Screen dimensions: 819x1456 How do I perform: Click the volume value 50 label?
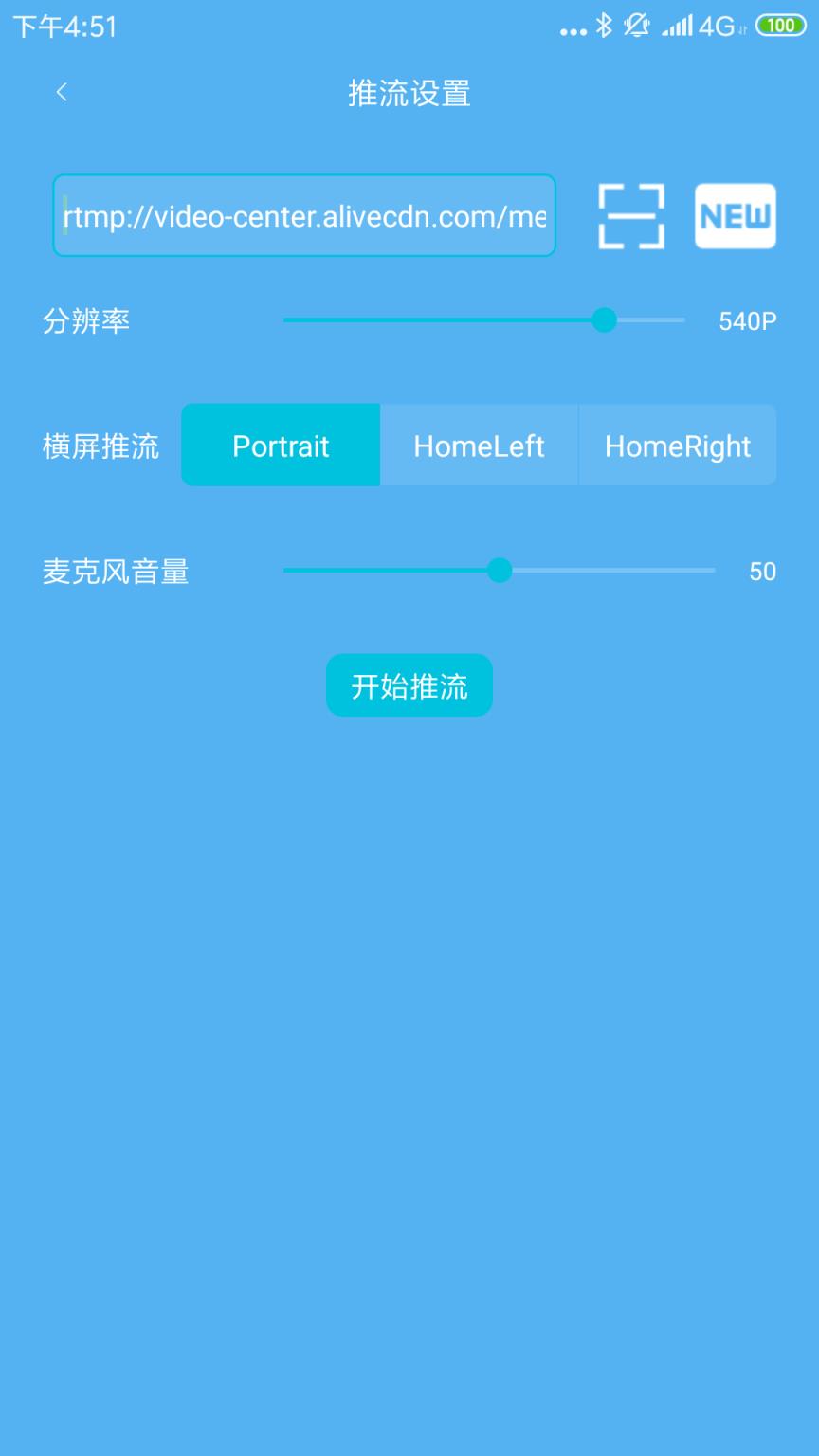point(760,571)
